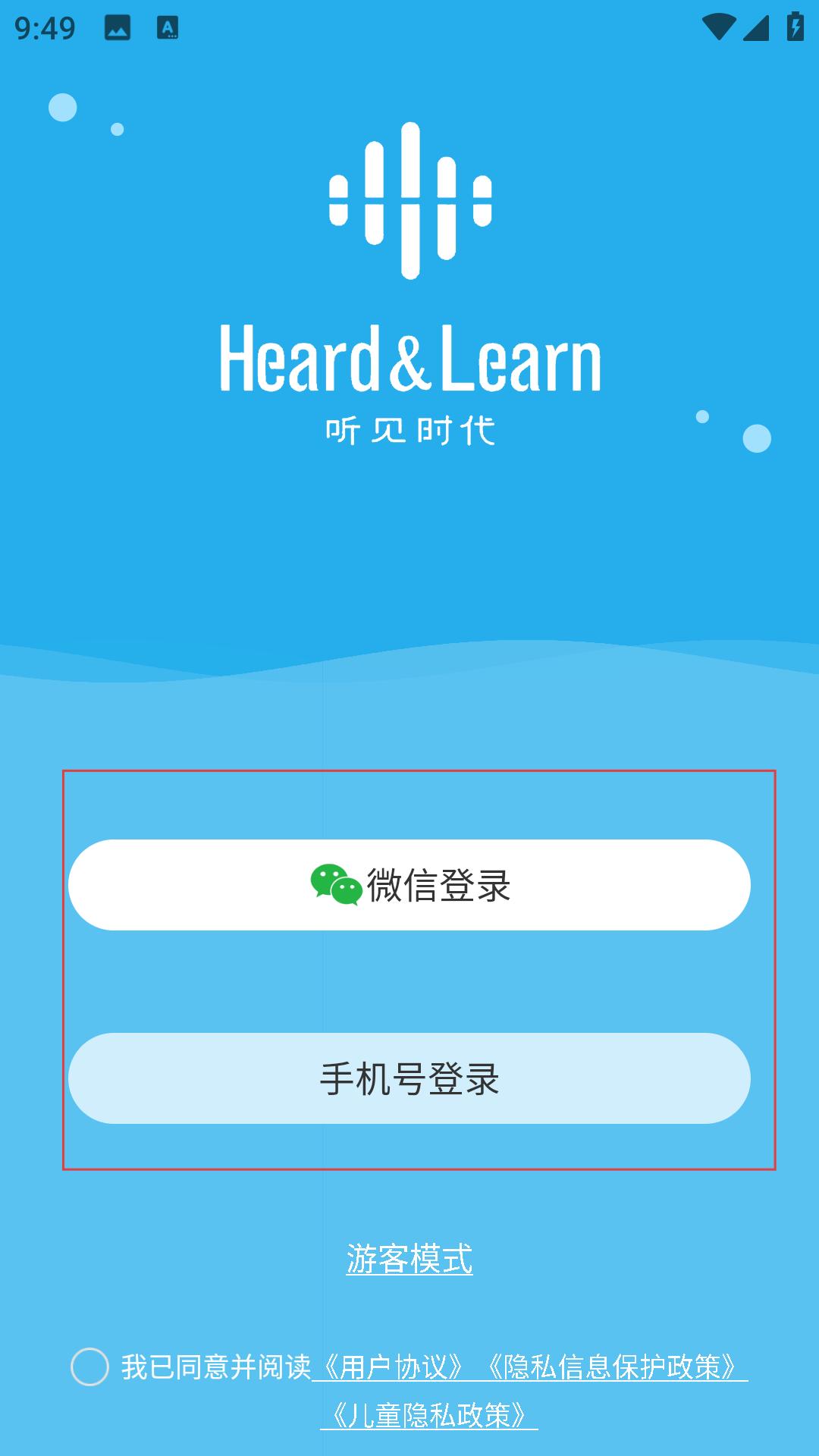
Task: Log in with WeChat (微信登录)
Action: (x=409, y=885)
